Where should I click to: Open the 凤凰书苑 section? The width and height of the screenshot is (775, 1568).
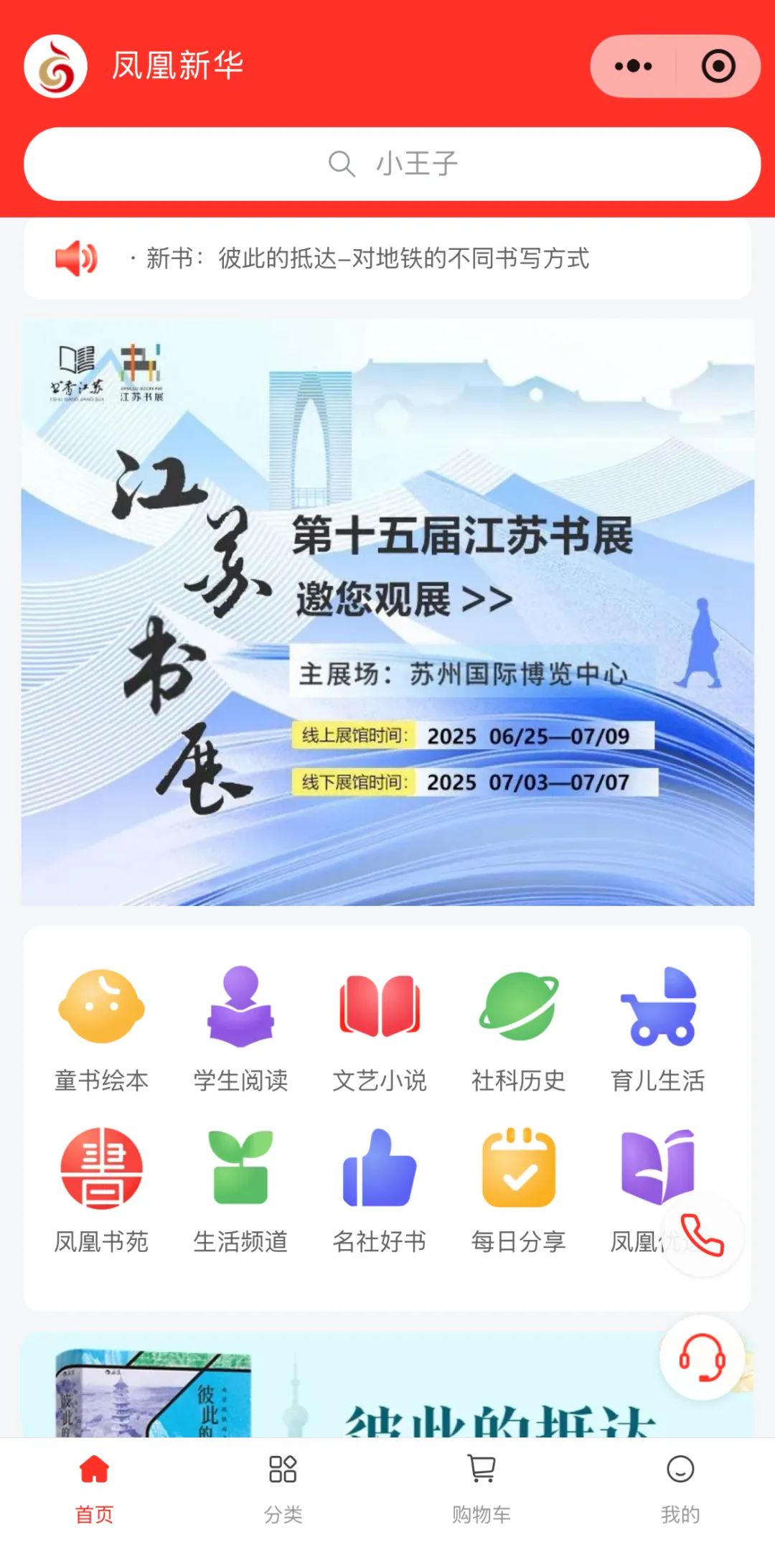[101, 1190]
